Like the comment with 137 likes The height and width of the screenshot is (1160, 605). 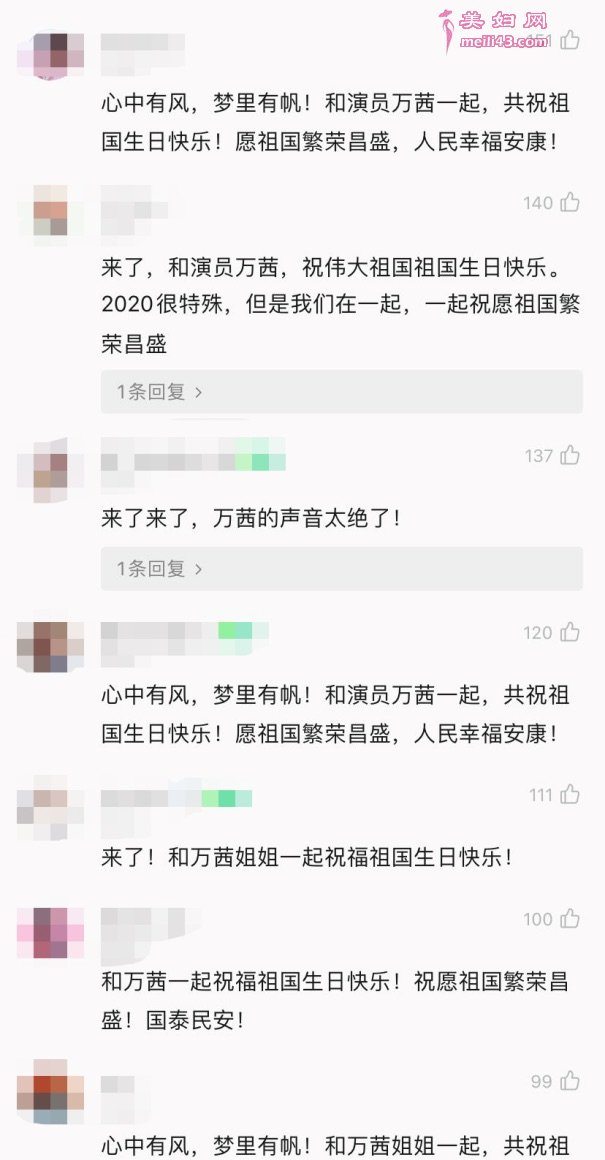pyautogui.click(x=570, y=455)
